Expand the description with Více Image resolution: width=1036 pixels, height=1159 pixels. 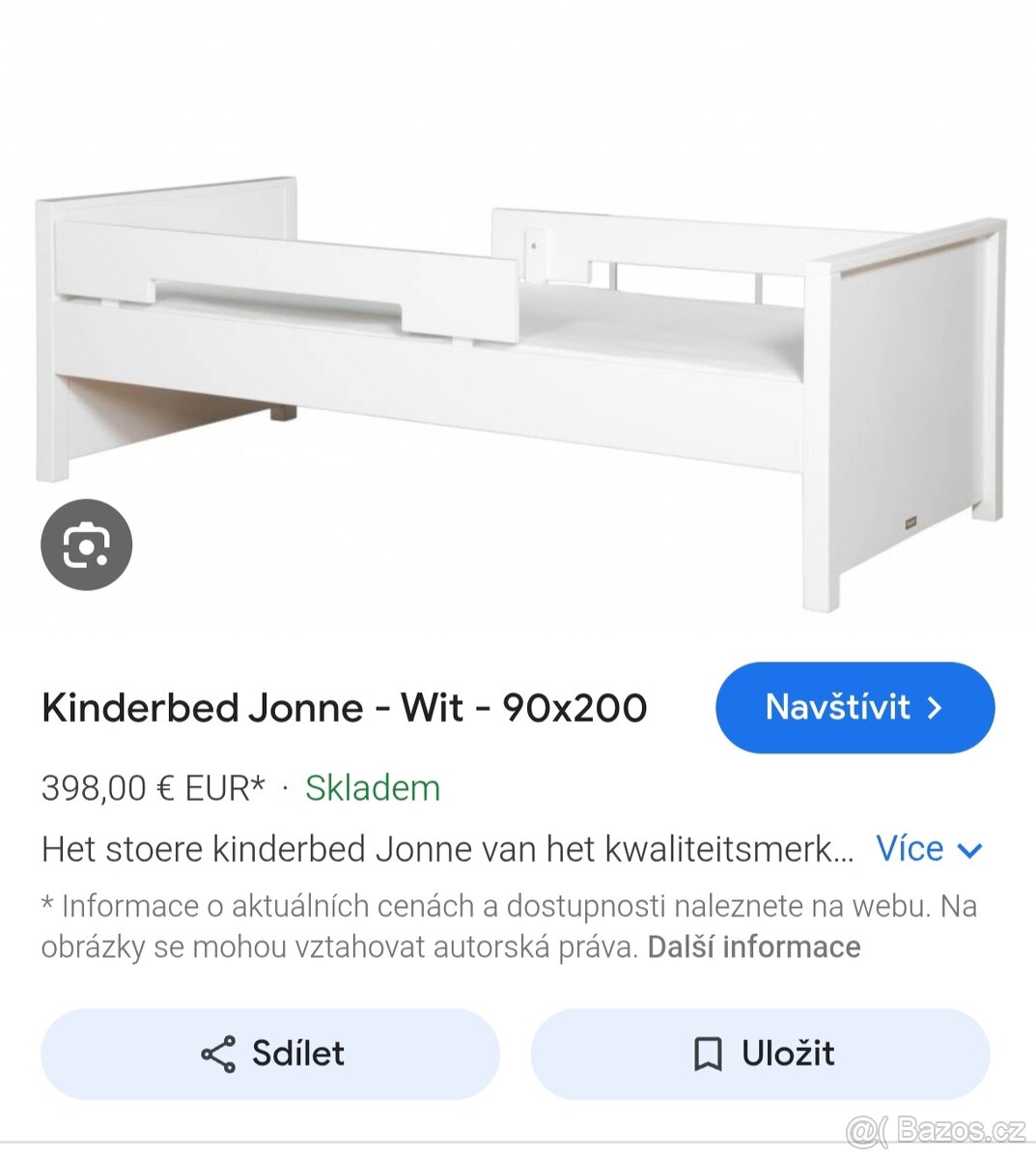click(x=928, y=849)
